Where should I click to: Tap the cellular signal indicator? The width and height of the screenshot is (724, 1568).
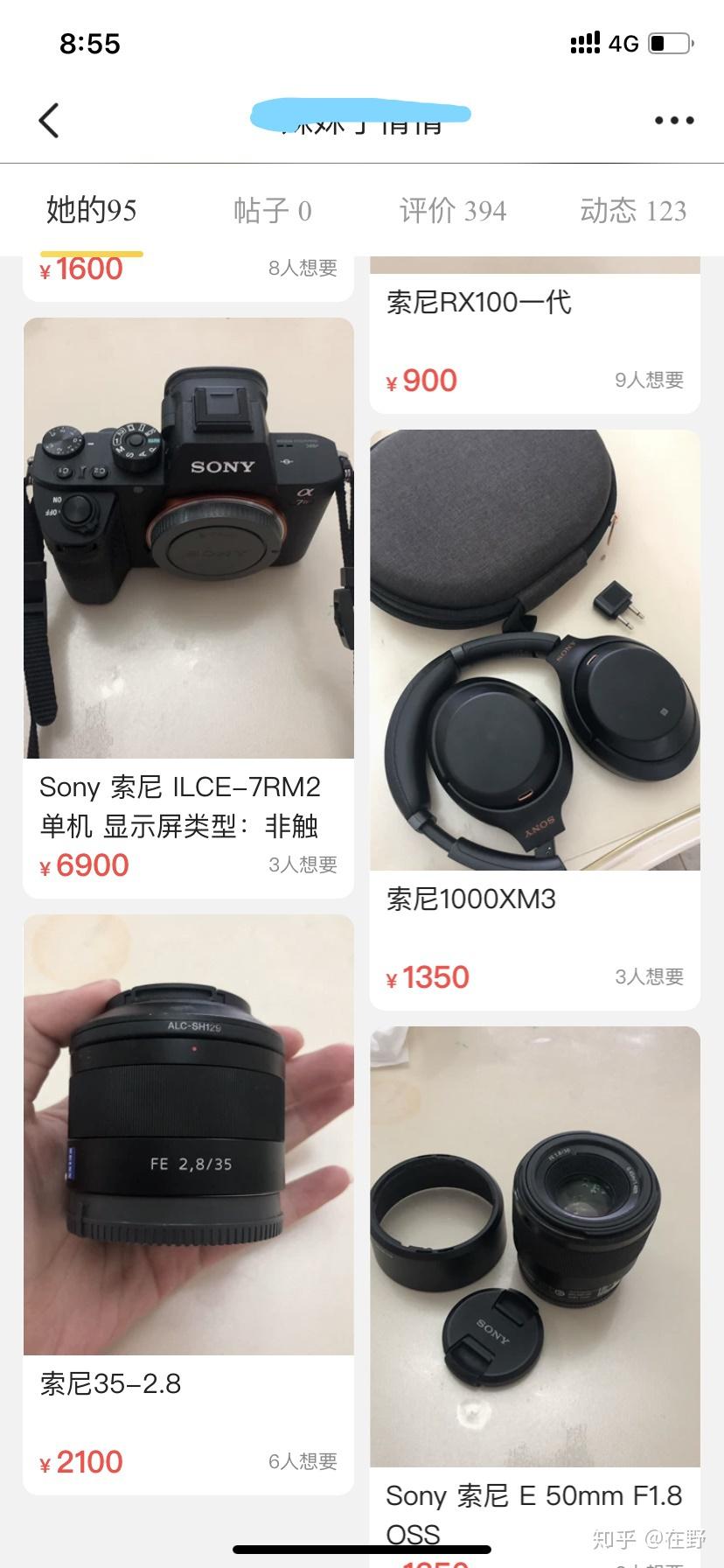coord(583,41)
